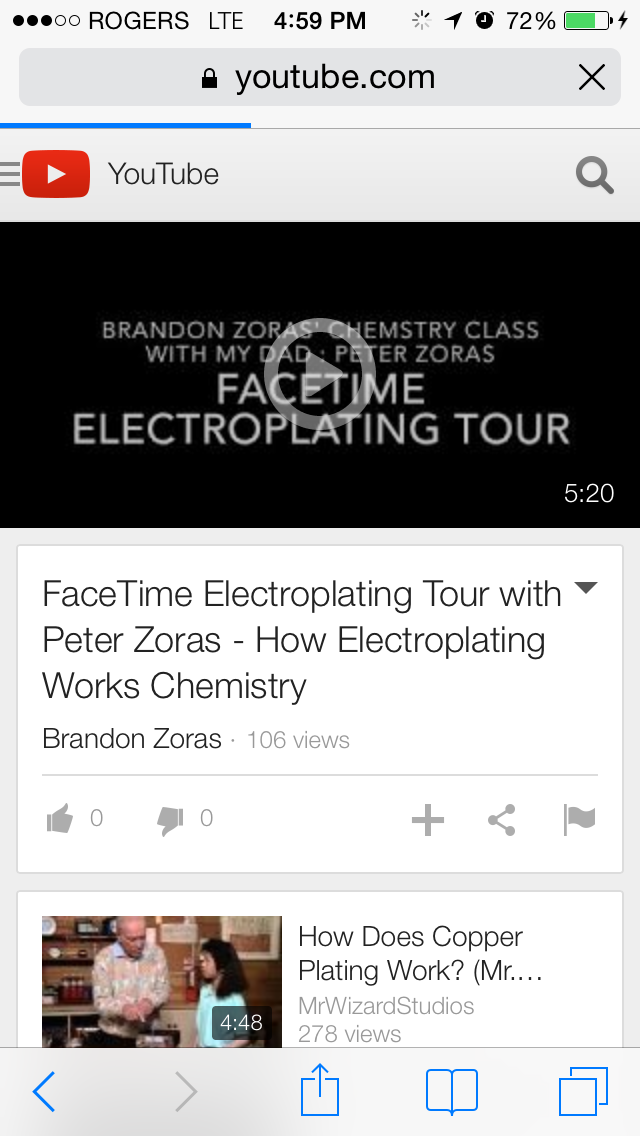Stop loading the page

click(x=591, y=78)
